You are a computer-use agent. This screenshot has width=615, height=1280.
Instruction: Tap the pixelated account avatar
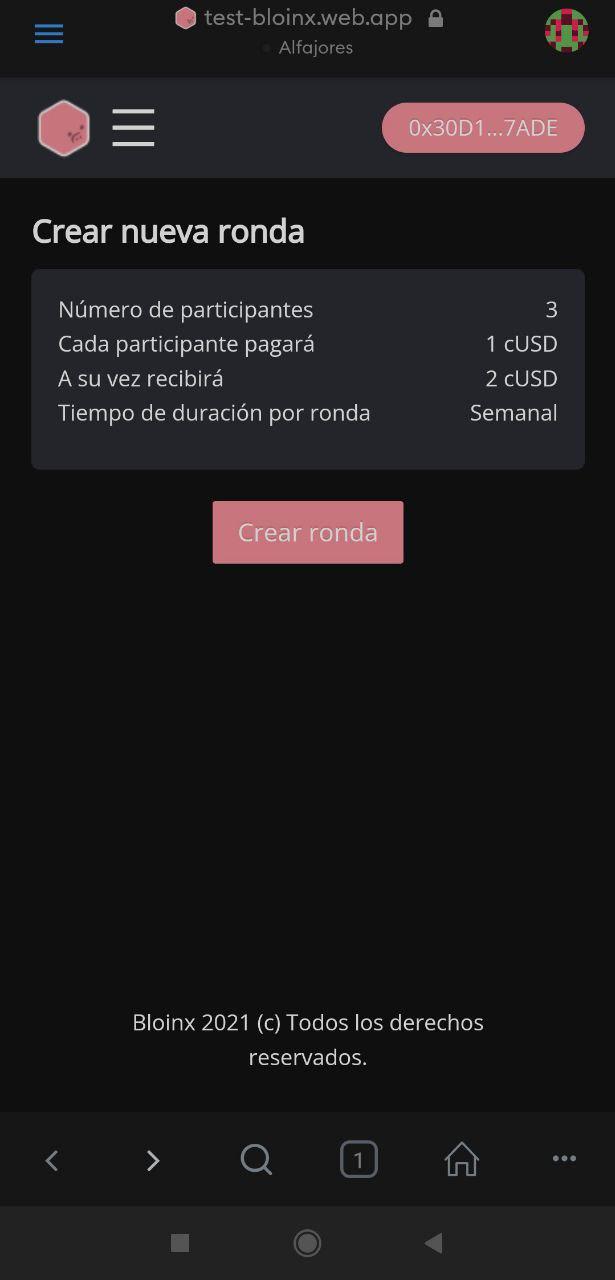pos(566,31)
